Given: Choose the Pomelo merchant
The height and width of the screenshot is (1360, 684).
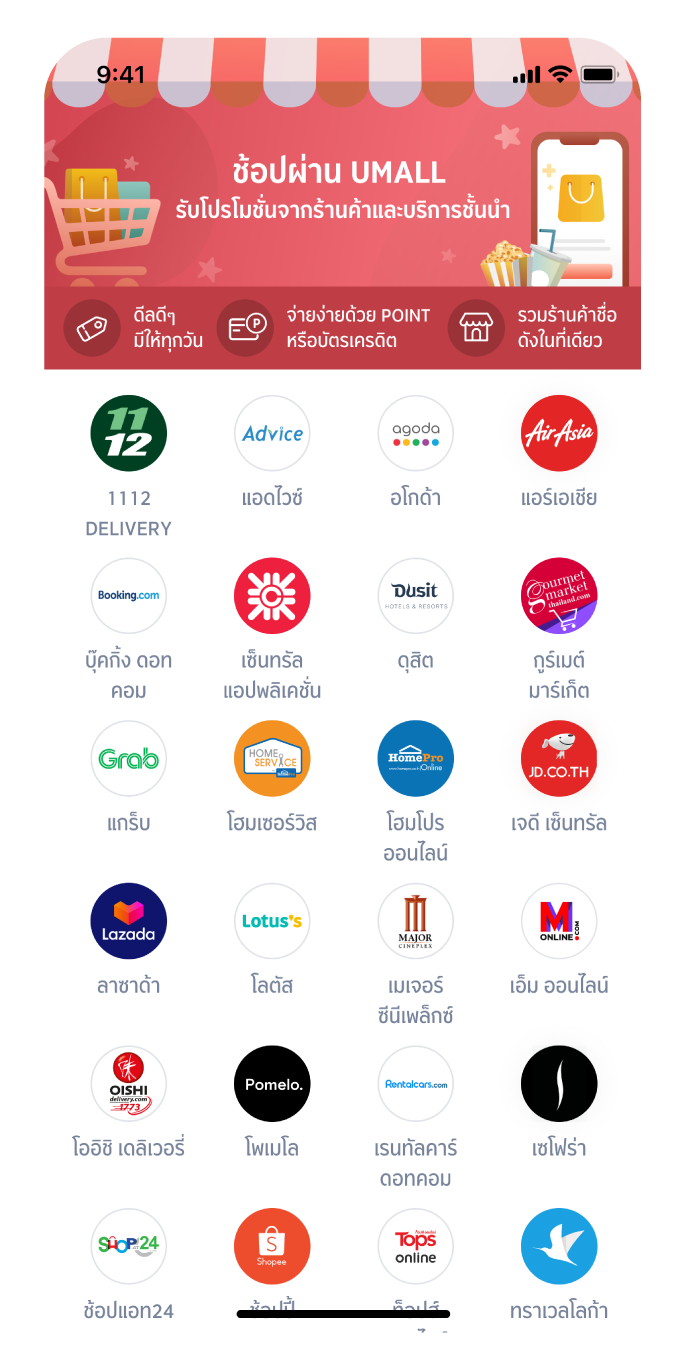Looking at the screenshot, I should (x=272, y=1084).
